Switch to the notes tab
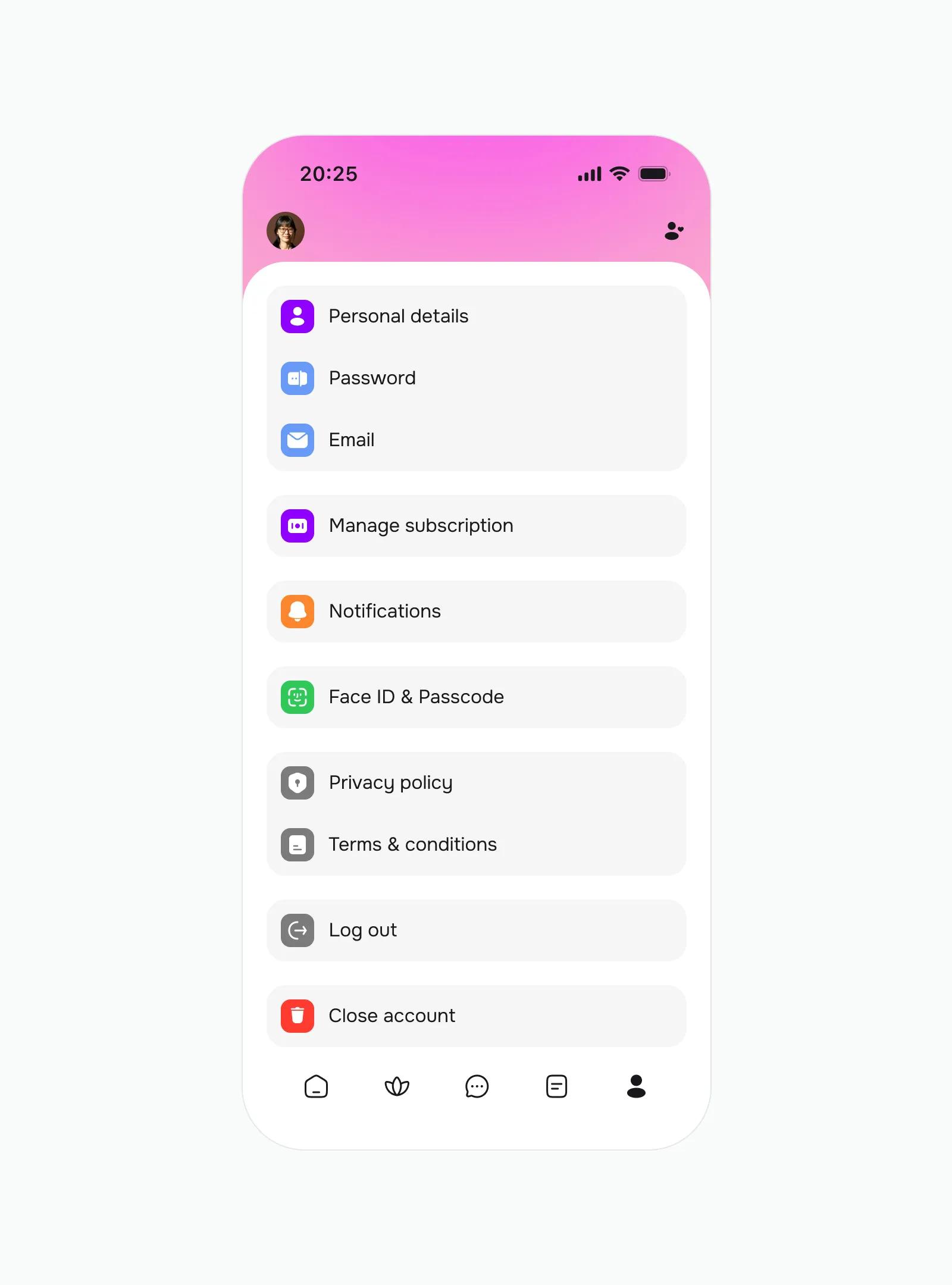 (556, 1086)
